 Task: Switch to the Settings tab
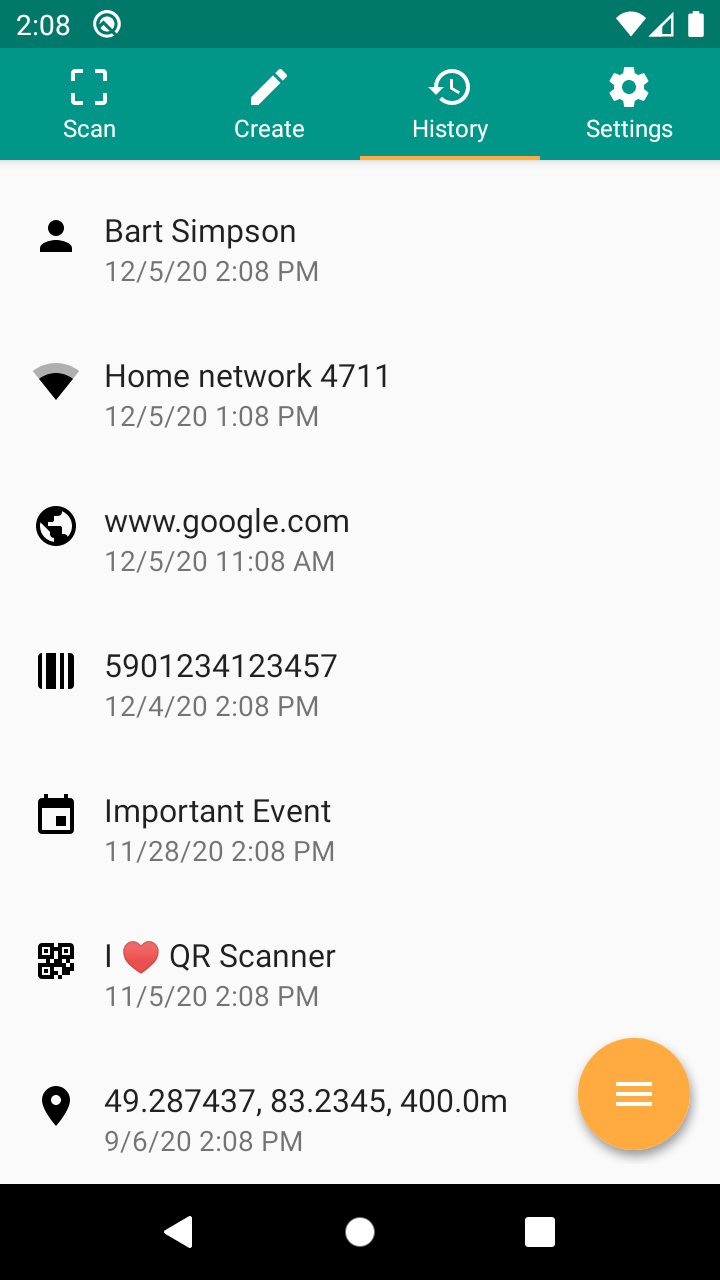[x=629, y=104]
